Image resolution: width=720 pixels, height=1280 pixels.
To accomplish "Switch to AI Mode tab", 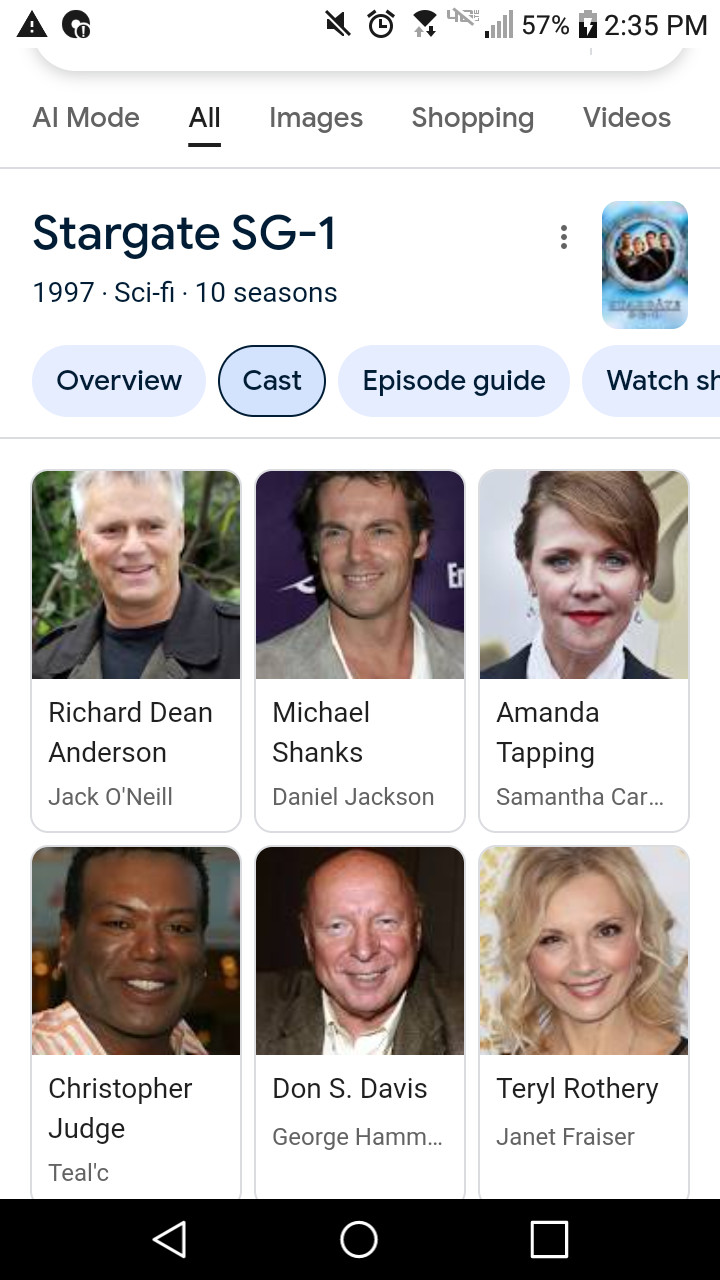I will tap(86, 118).
